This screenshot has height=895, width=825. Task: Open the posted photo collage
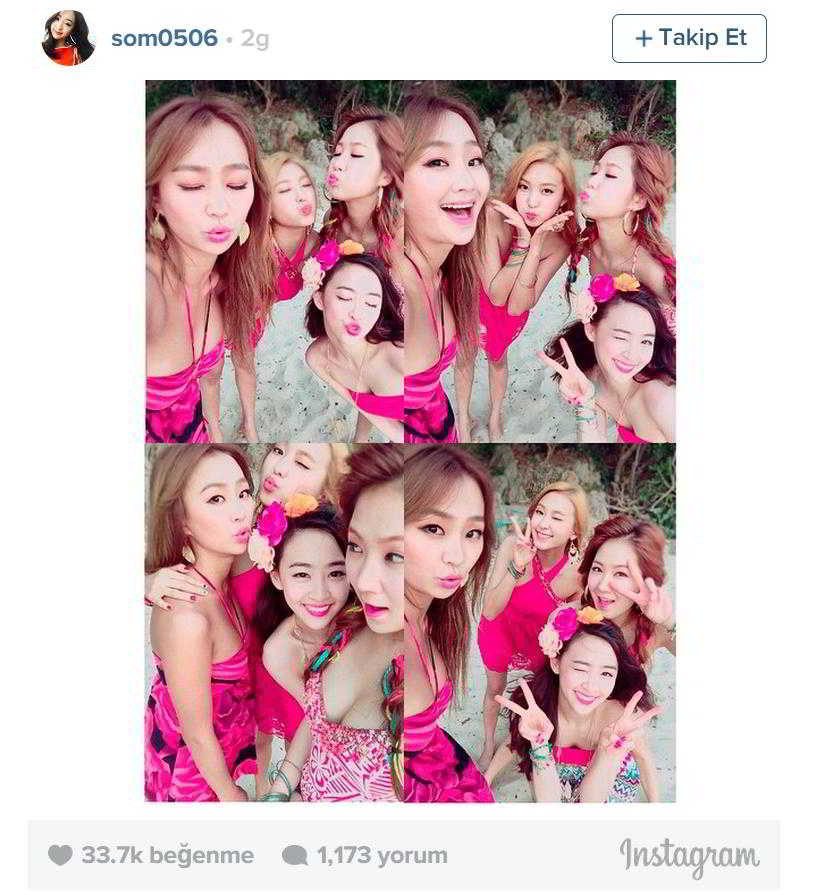410,441
